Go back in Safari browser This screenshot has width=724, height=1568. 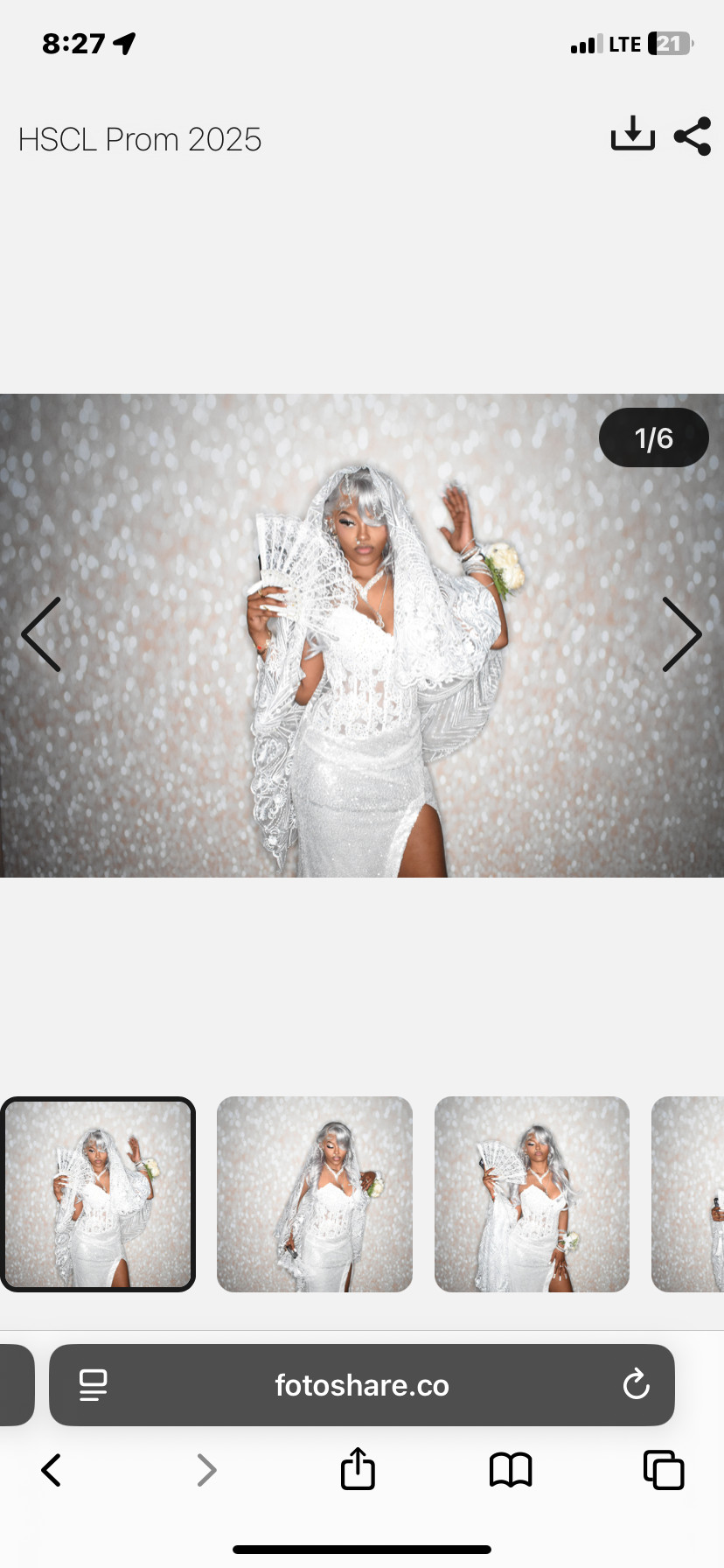tap(52, 1470)
